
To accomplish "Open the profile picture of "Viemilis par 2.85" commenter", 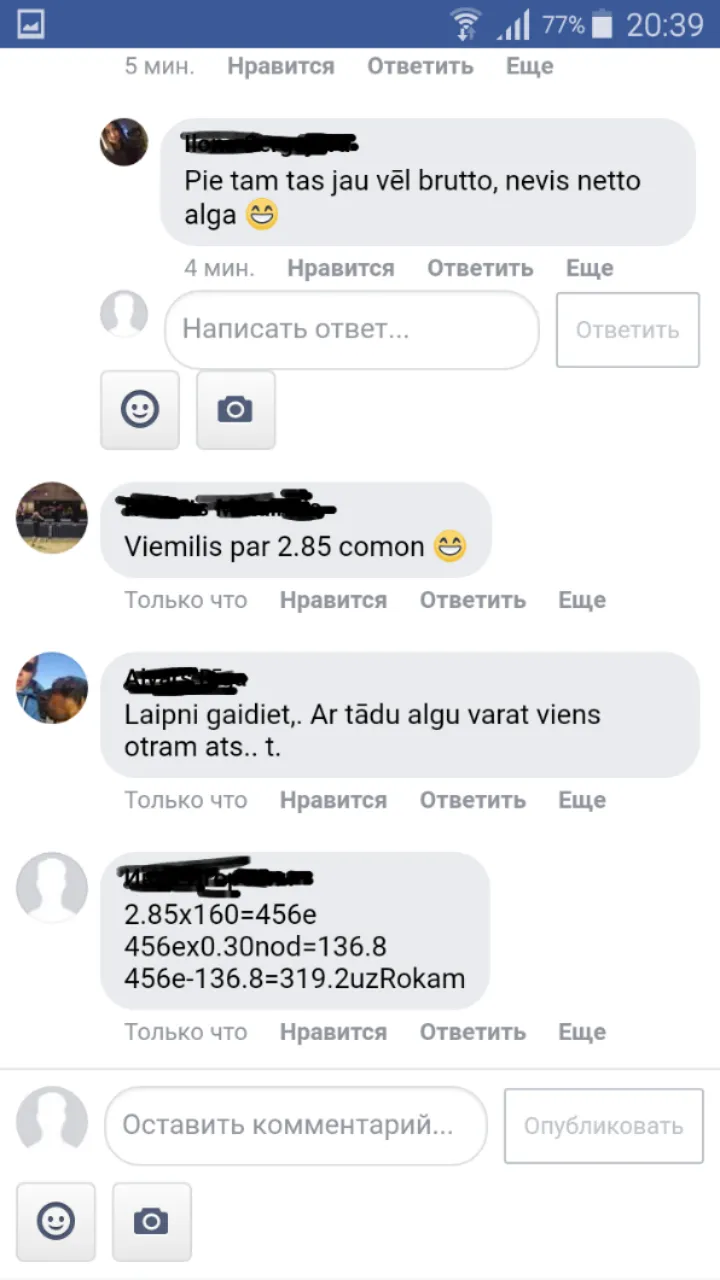I will click(x=52, y=518).
